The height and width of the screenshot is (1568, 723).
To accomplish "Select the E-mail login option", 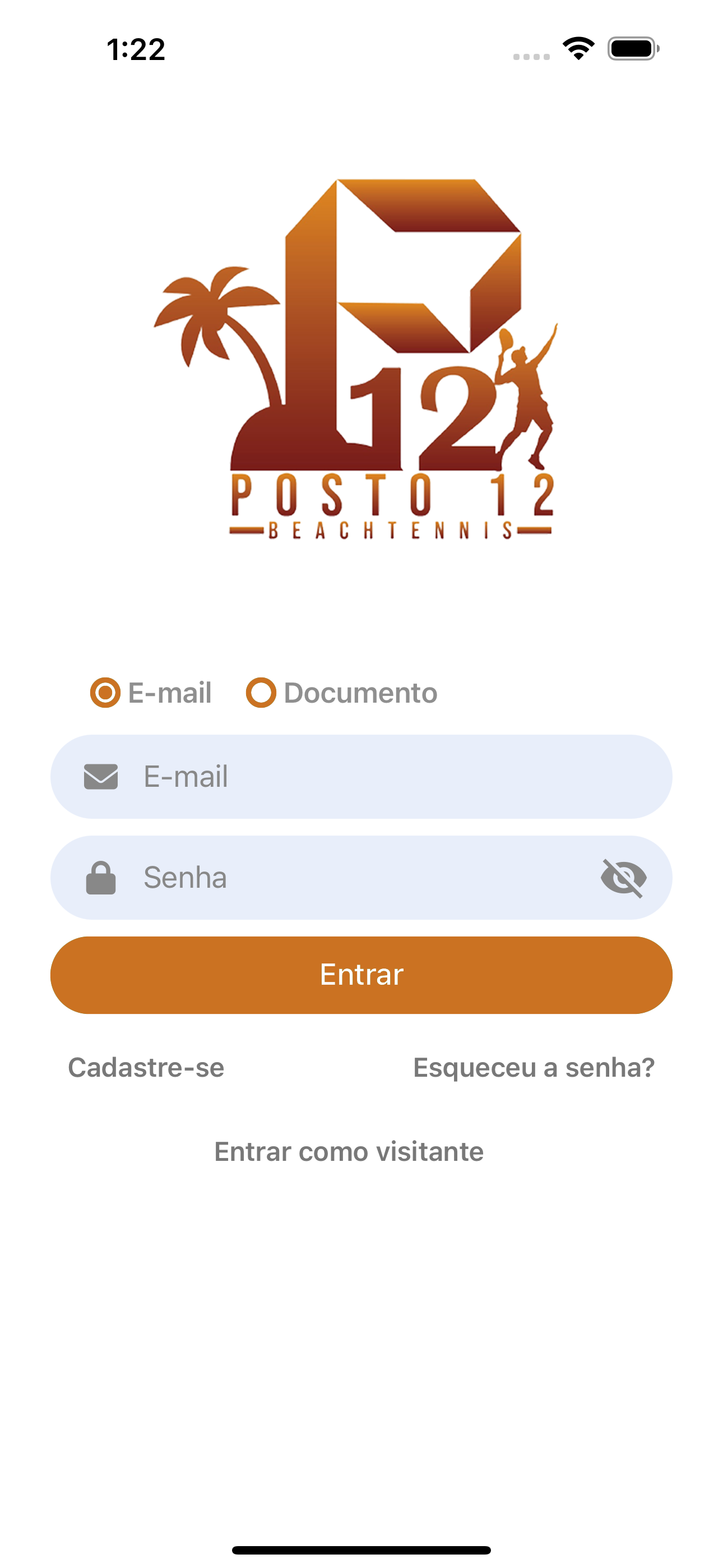I will pyautogui.click(x=106, y=692).
